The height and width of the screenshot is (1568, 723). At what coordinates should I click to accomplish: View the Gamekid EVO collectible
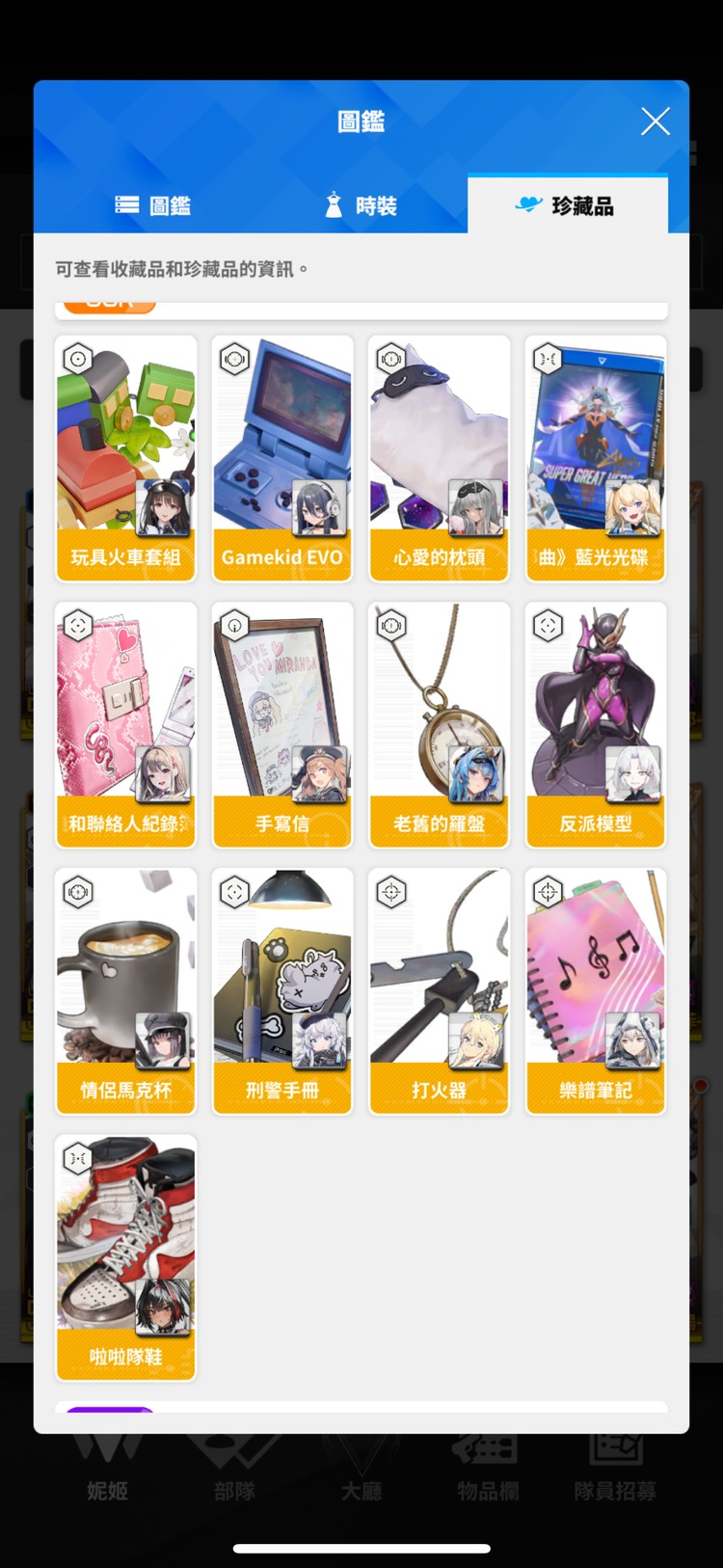click(282, 458)
